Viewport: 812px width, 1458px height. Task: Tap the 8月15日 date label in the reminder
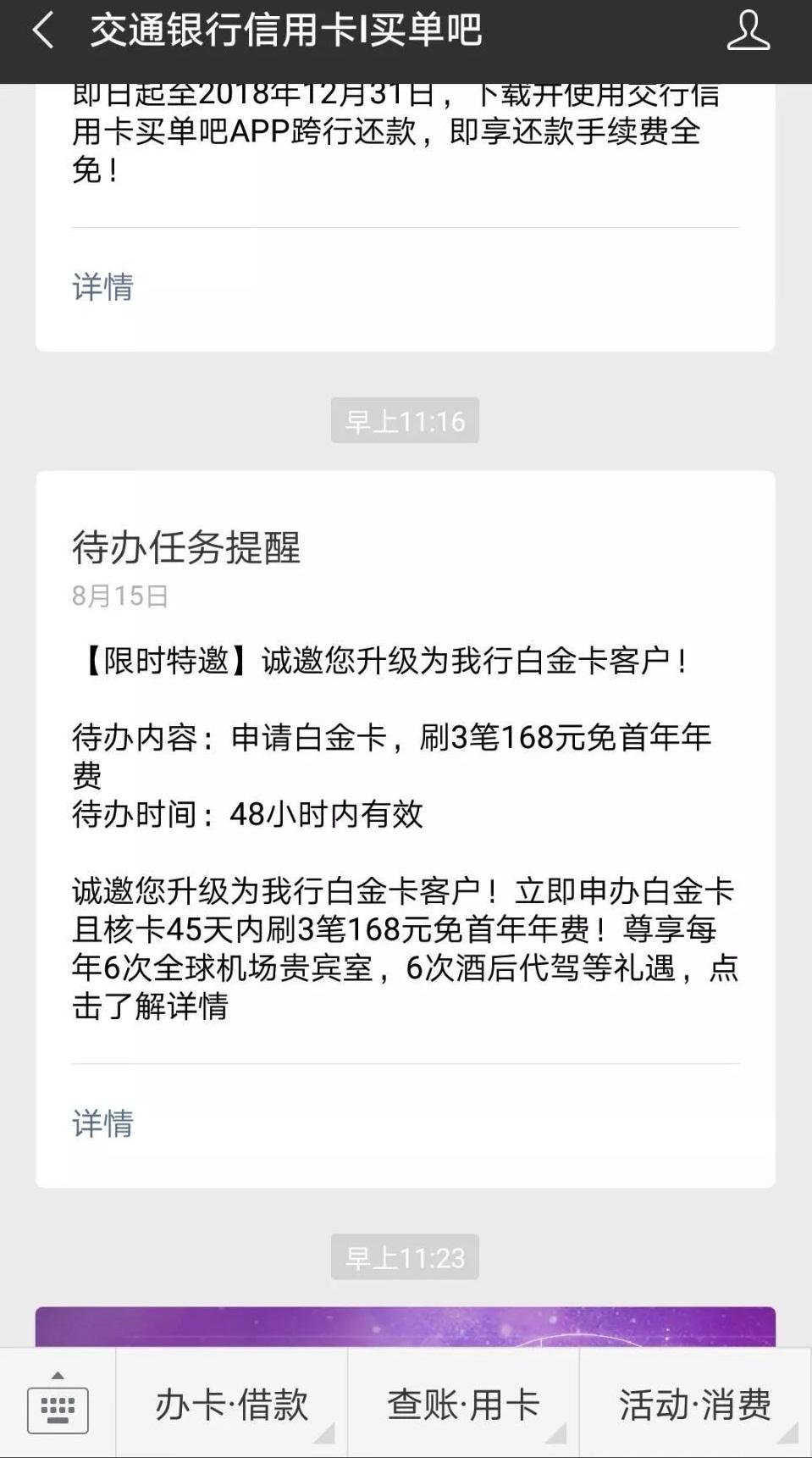click(119, 596)
